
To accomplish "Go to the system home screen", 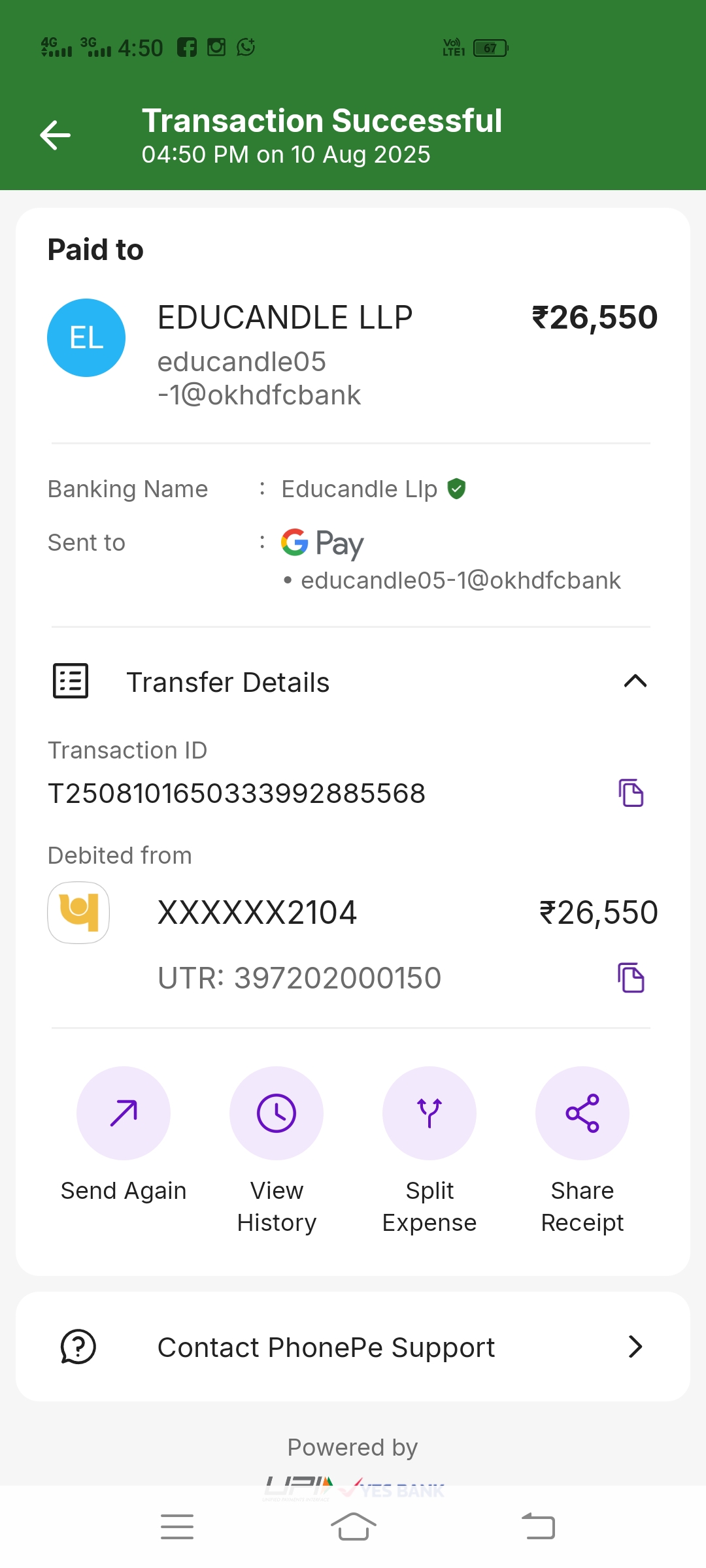I will (353, 1527).
